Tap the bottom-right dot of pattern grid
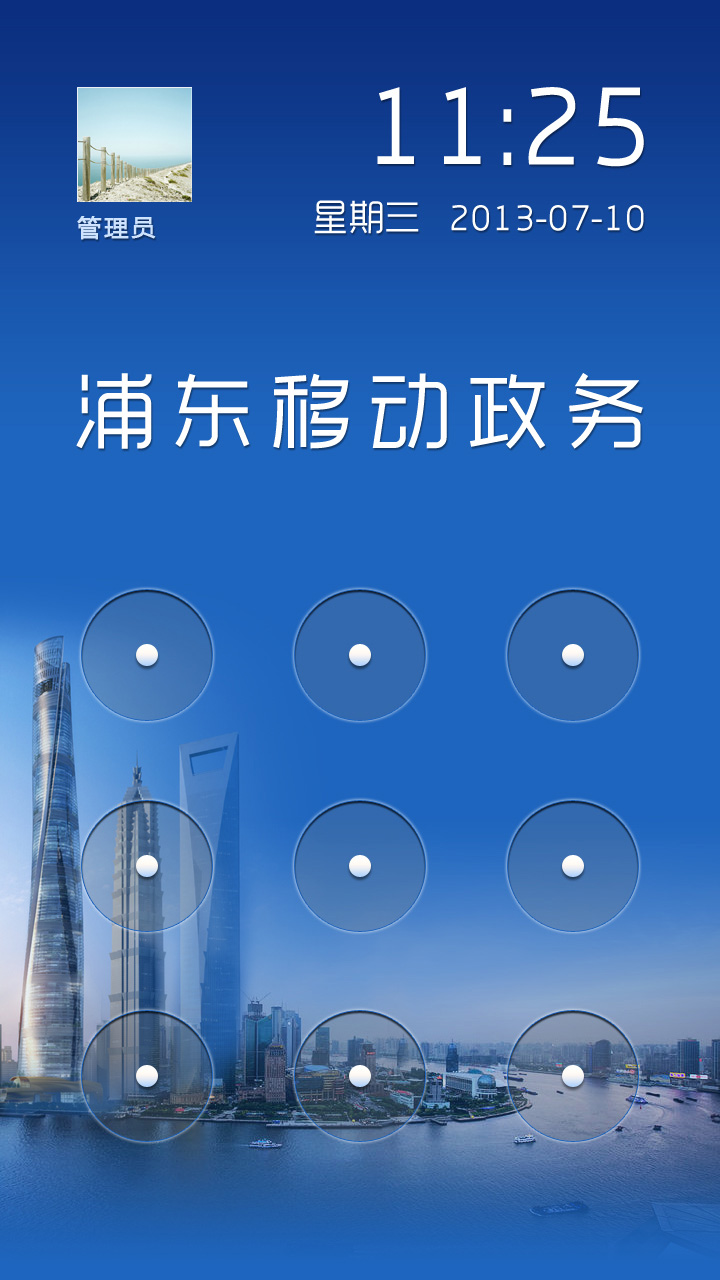This screenshot has width=720, height=1280. (x=573, y=1076)
